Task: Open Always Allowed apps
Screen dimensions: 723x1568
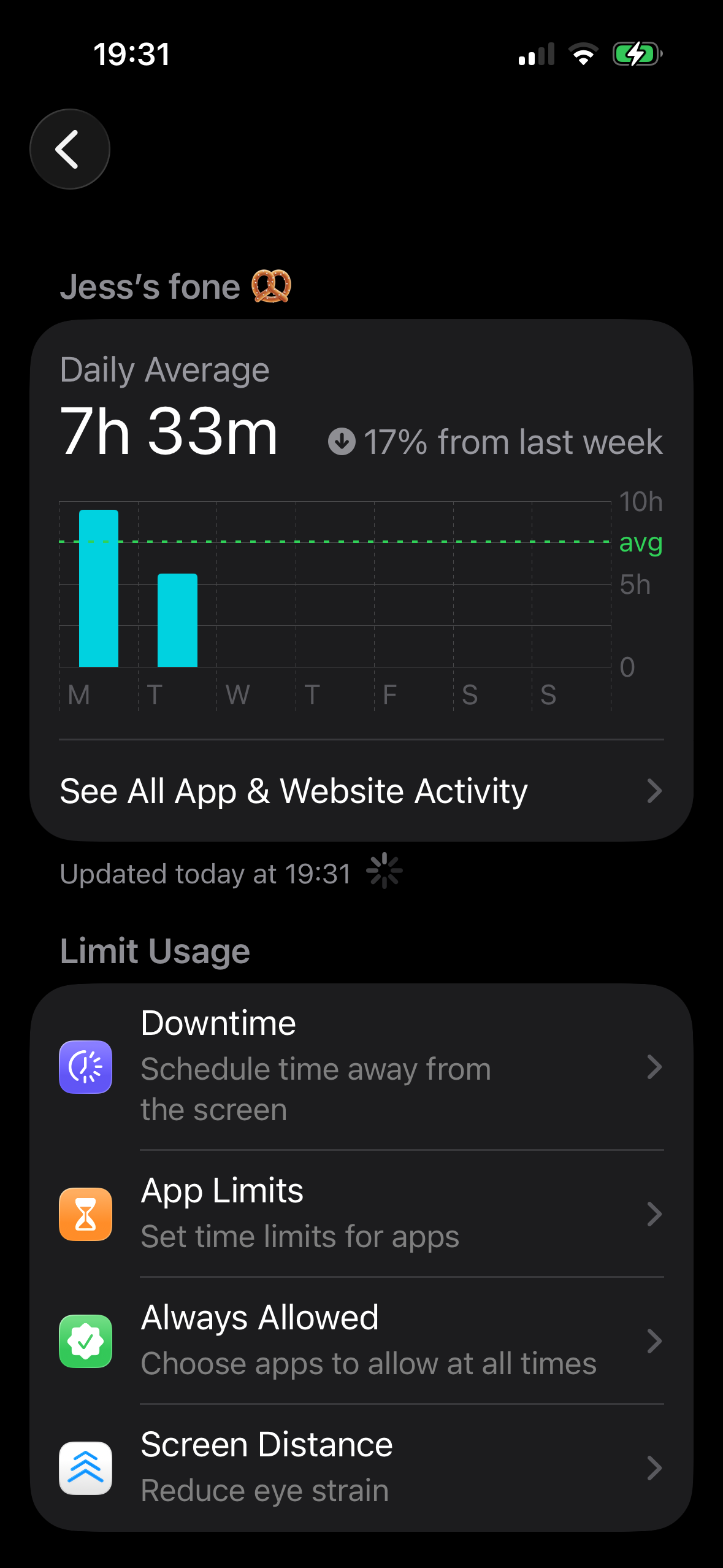Action: click(x=361, y=1340)
